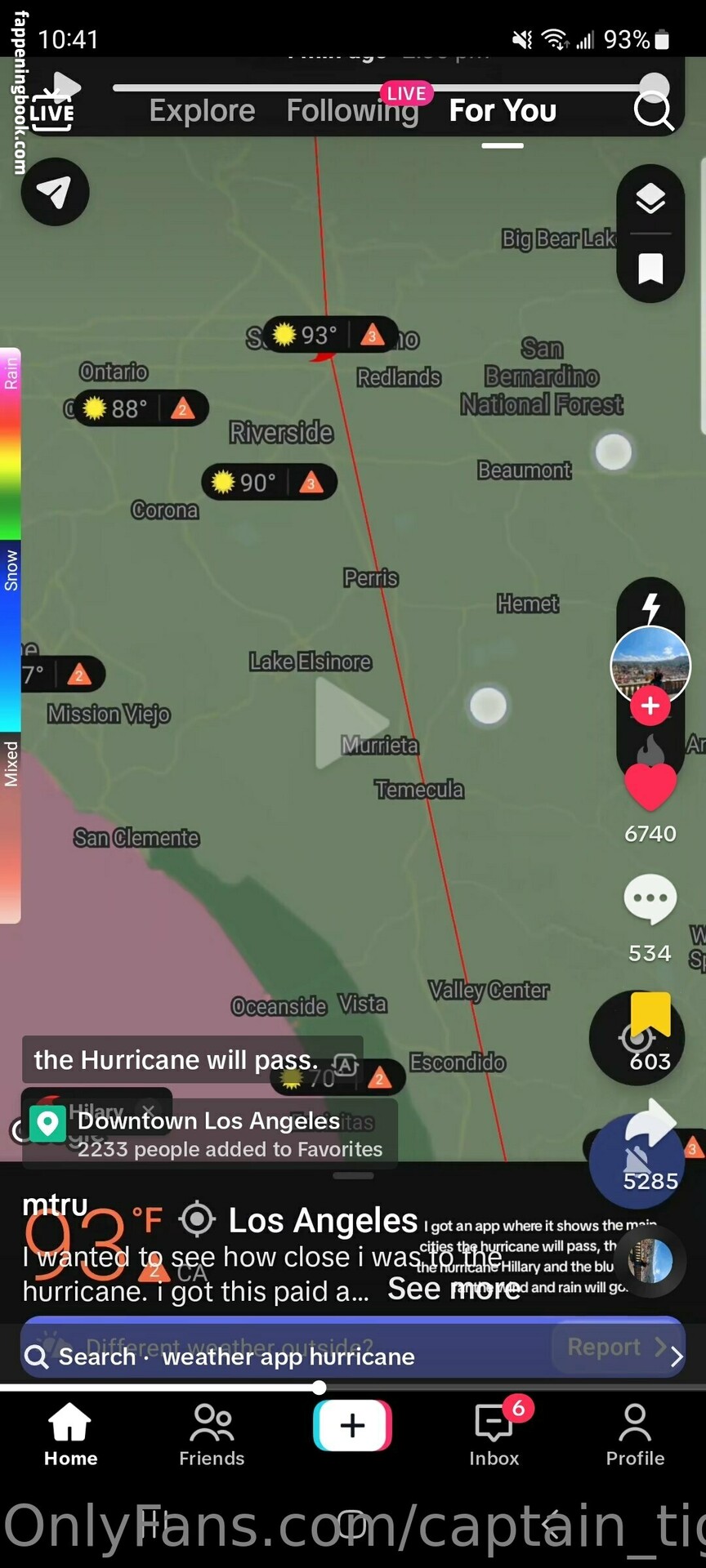Like this video with the heart
The height and width of the screenshot is (1568, 706).
650,786
